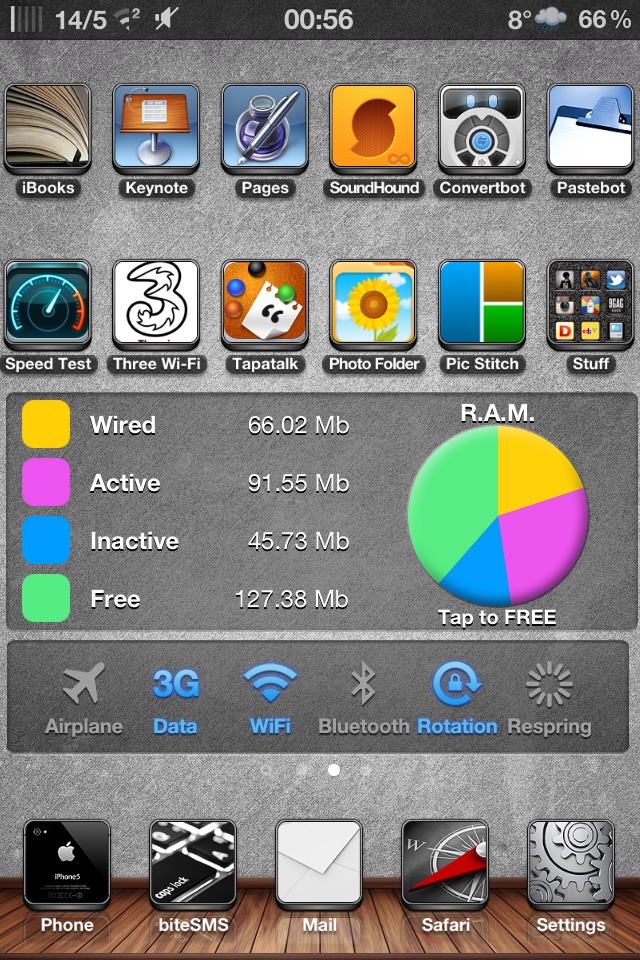The width and height of the screenshot is (640, 960).
Task: Tap Respring
Action: click(x=549, y=699)
